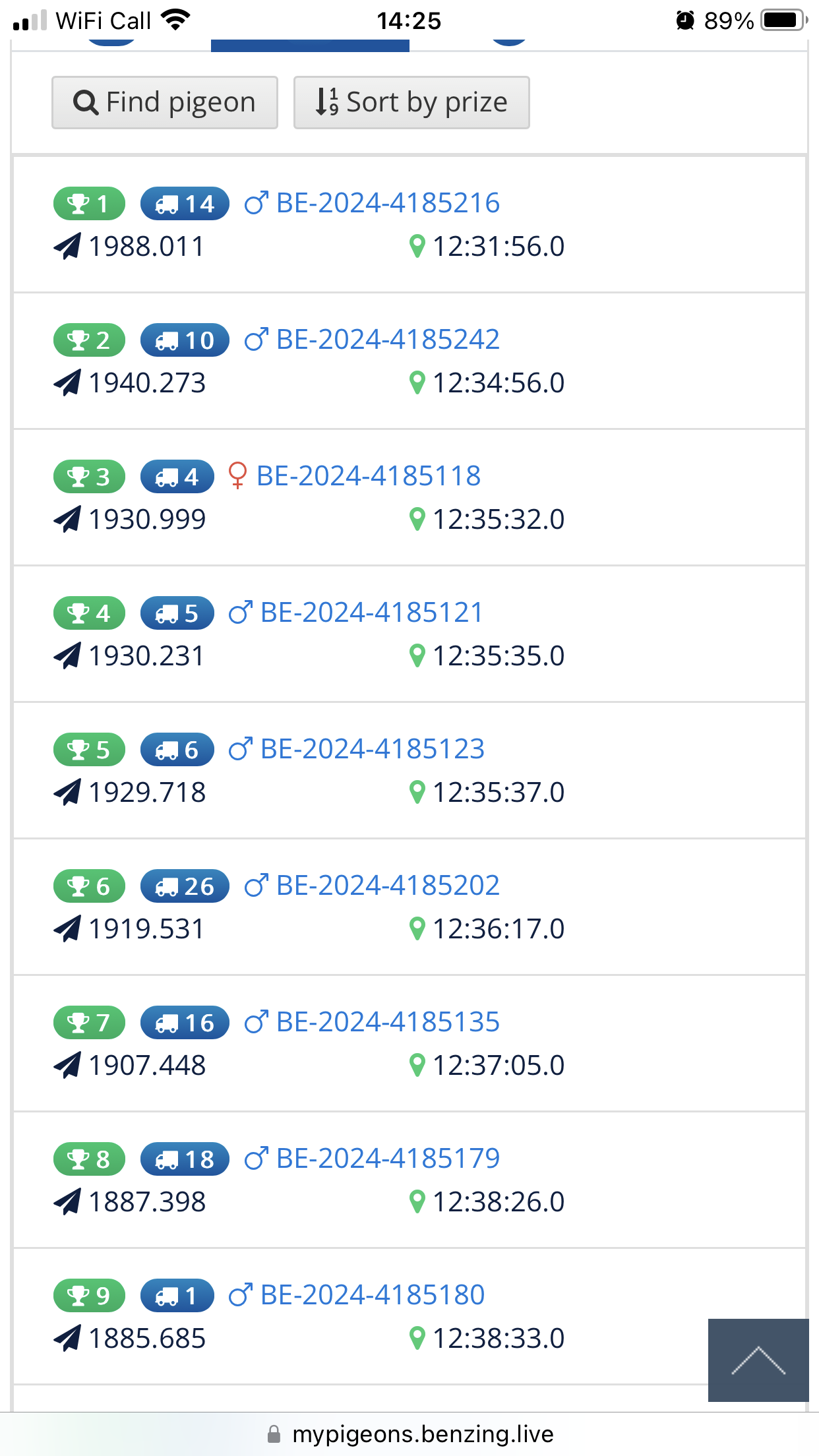Open the Find pigeon search button
This screenshot has height=1456, width=819.
click(165, 102)
